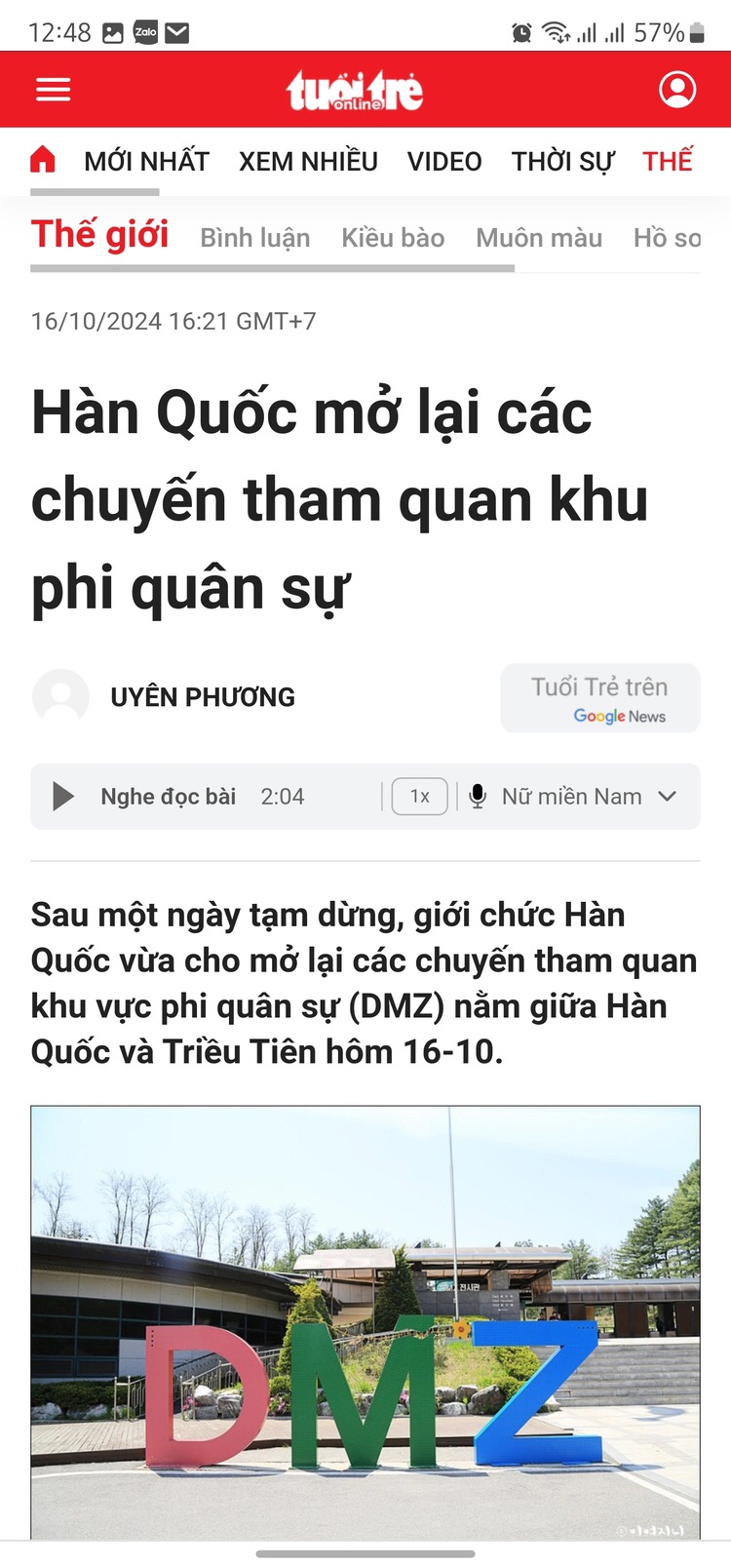Image resolution: width=731 pixels, height=1568 pixels.
Task: Change the 1x playback speed
Action: tap(419, 797)
